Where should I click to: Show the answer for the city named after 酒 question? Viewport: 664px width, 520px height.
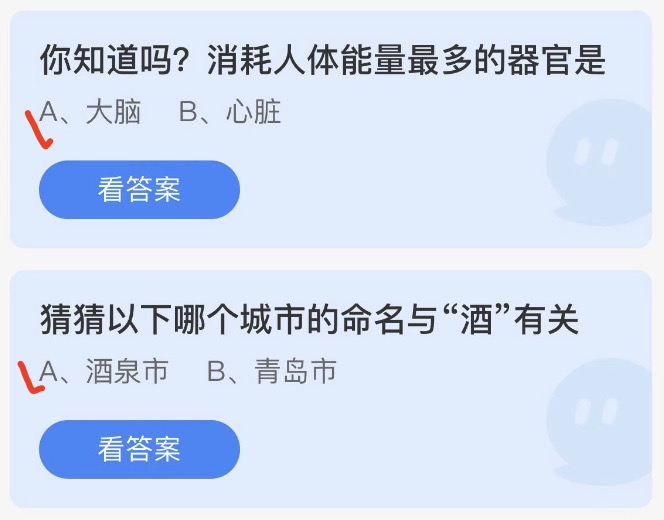pos(139,449)
